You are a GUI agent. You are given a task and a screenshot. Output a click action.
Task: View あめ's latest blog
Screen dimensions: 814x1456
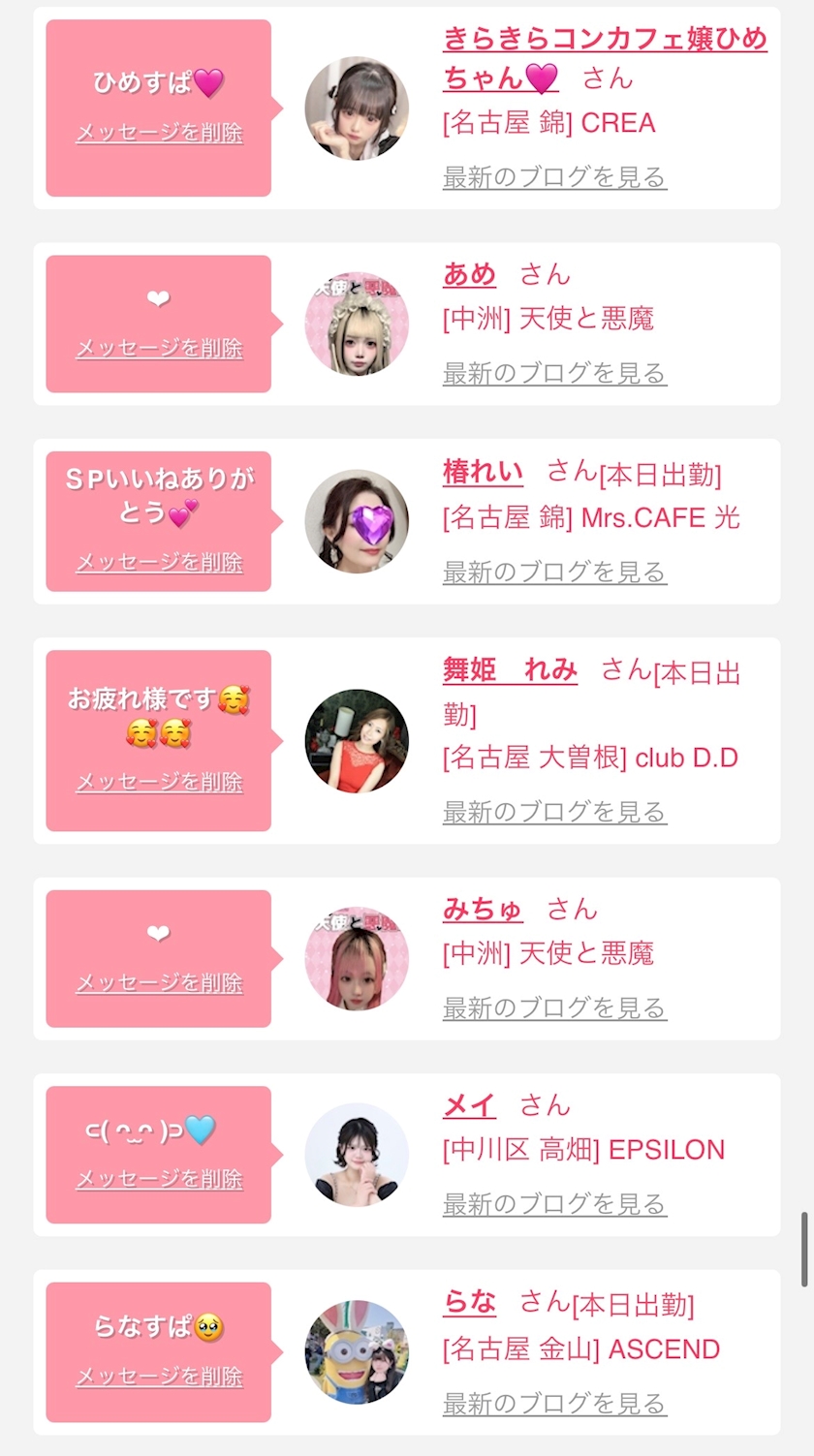[x=554, y=373]
